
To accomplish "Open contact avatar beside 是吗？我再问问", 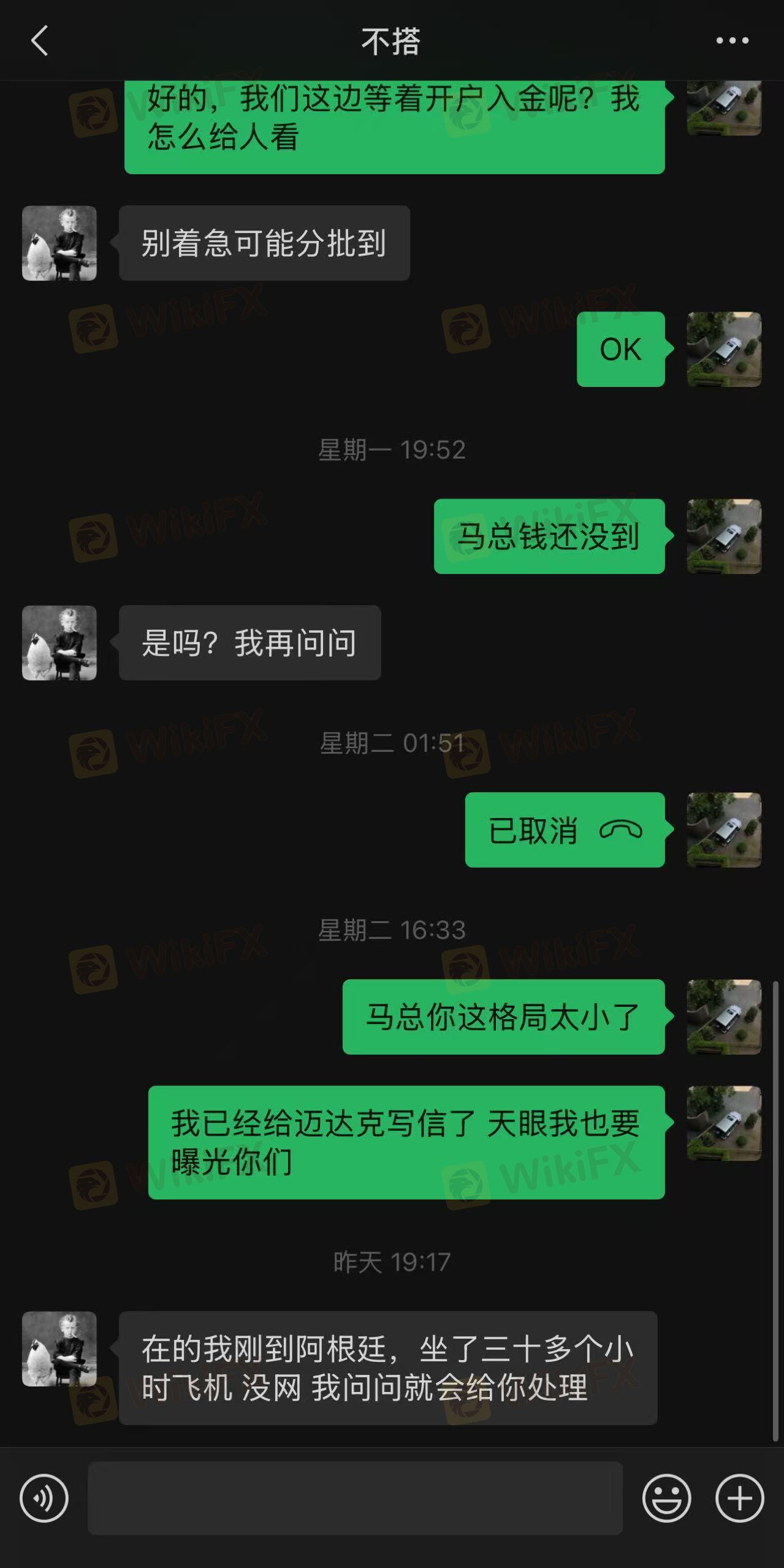I will tap(59, 643).
